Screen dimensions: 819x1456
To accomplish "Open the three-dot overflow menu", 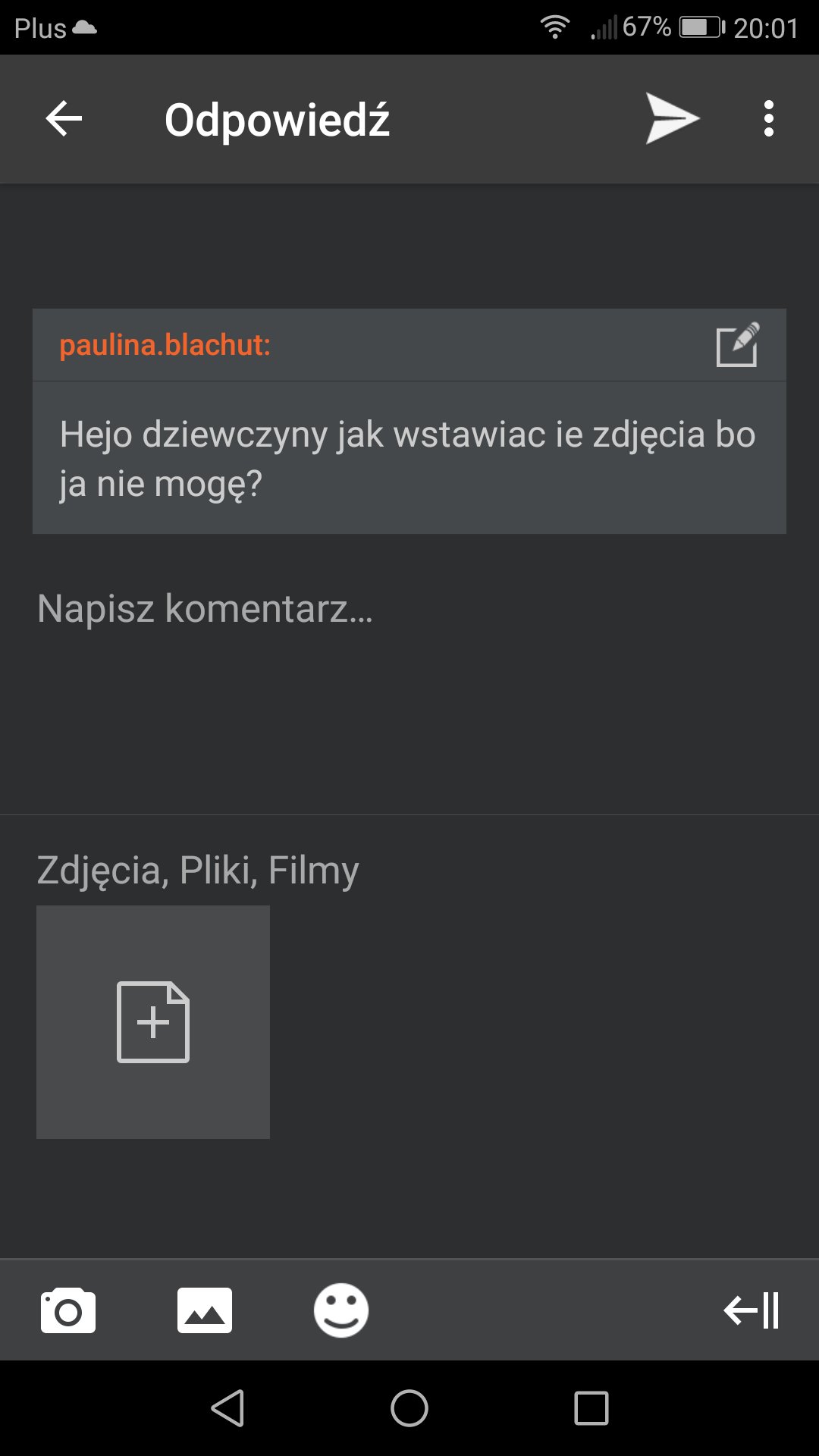I will pos(768,119).
